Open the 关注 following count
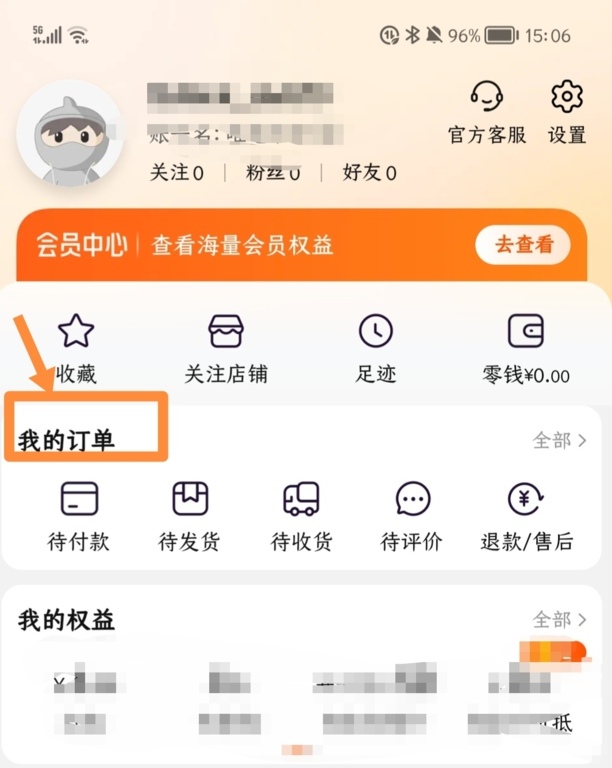This screenshot has width=612, height=768. 177,172
